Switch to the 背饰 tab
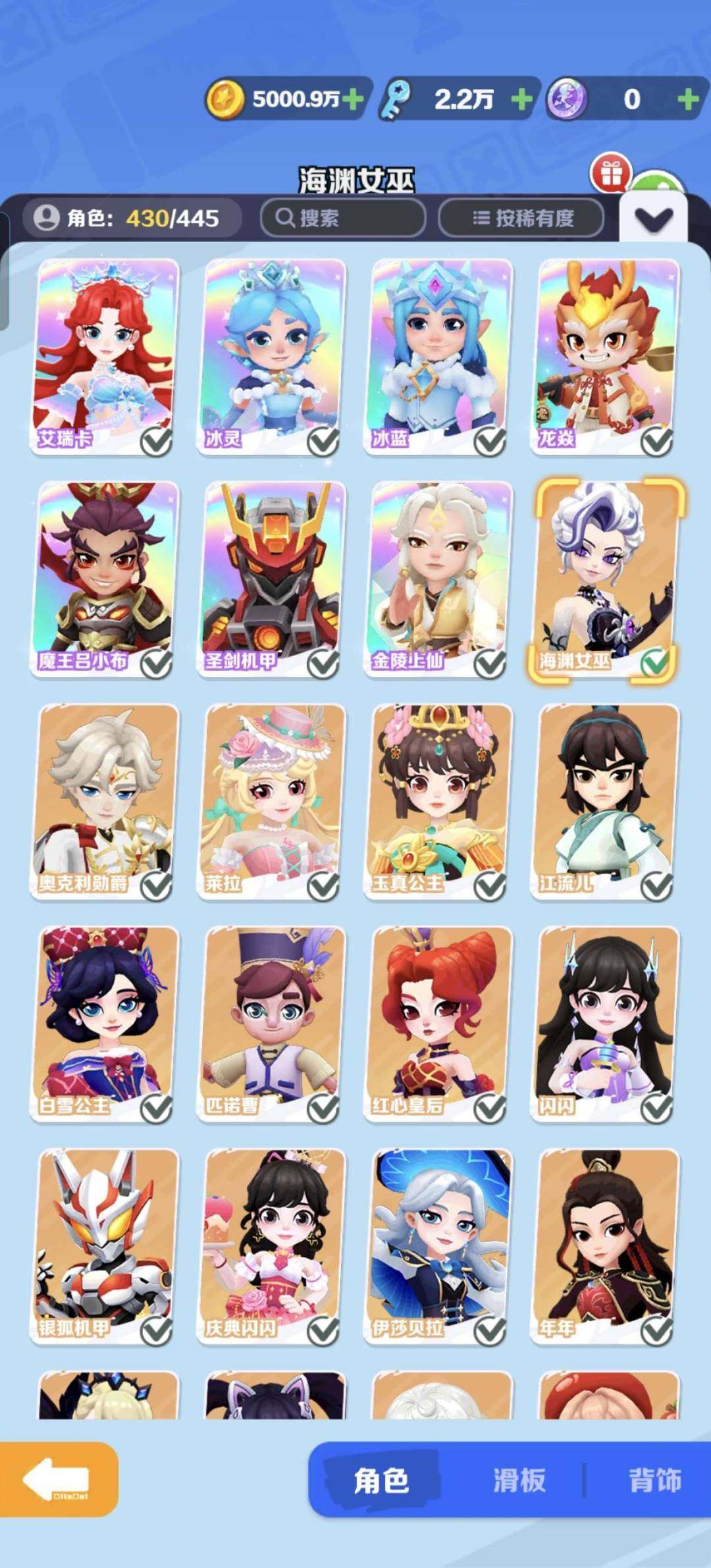 pos(654,1480)
